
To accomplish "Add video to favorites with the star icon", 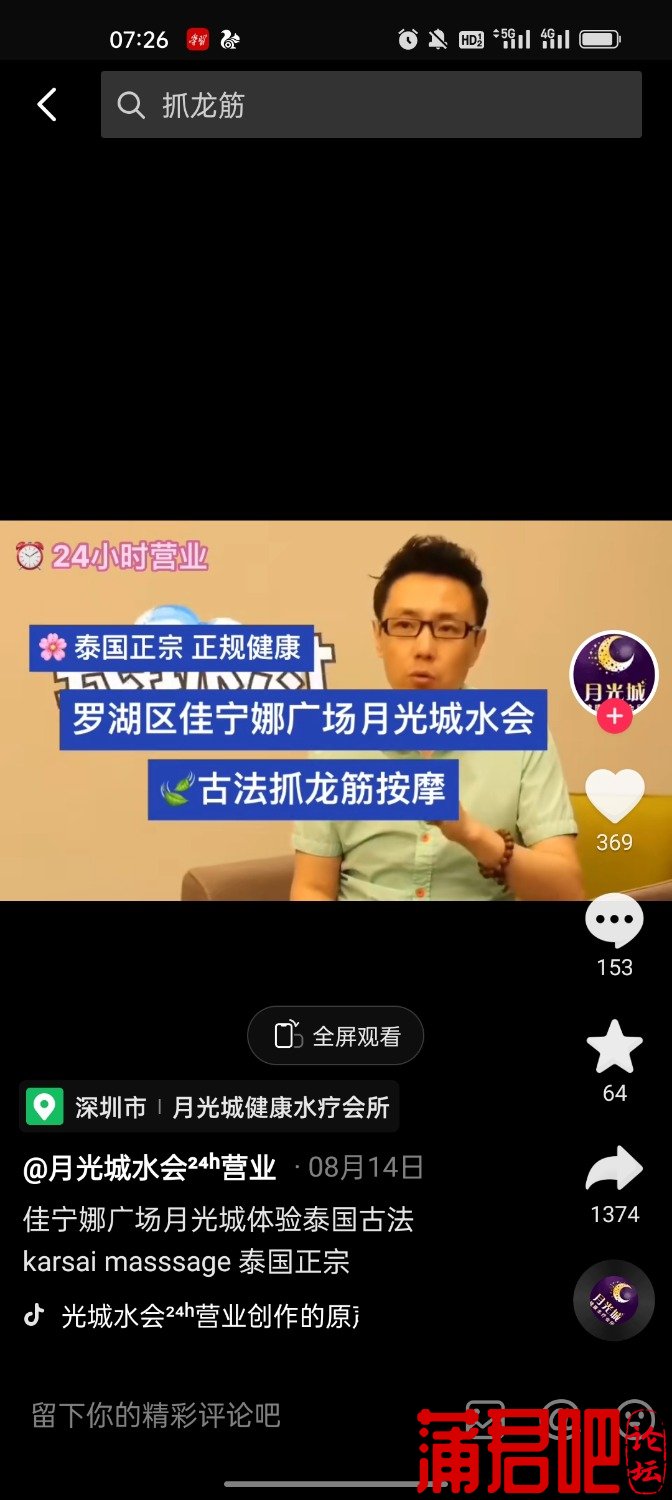I will (613, 1048).
